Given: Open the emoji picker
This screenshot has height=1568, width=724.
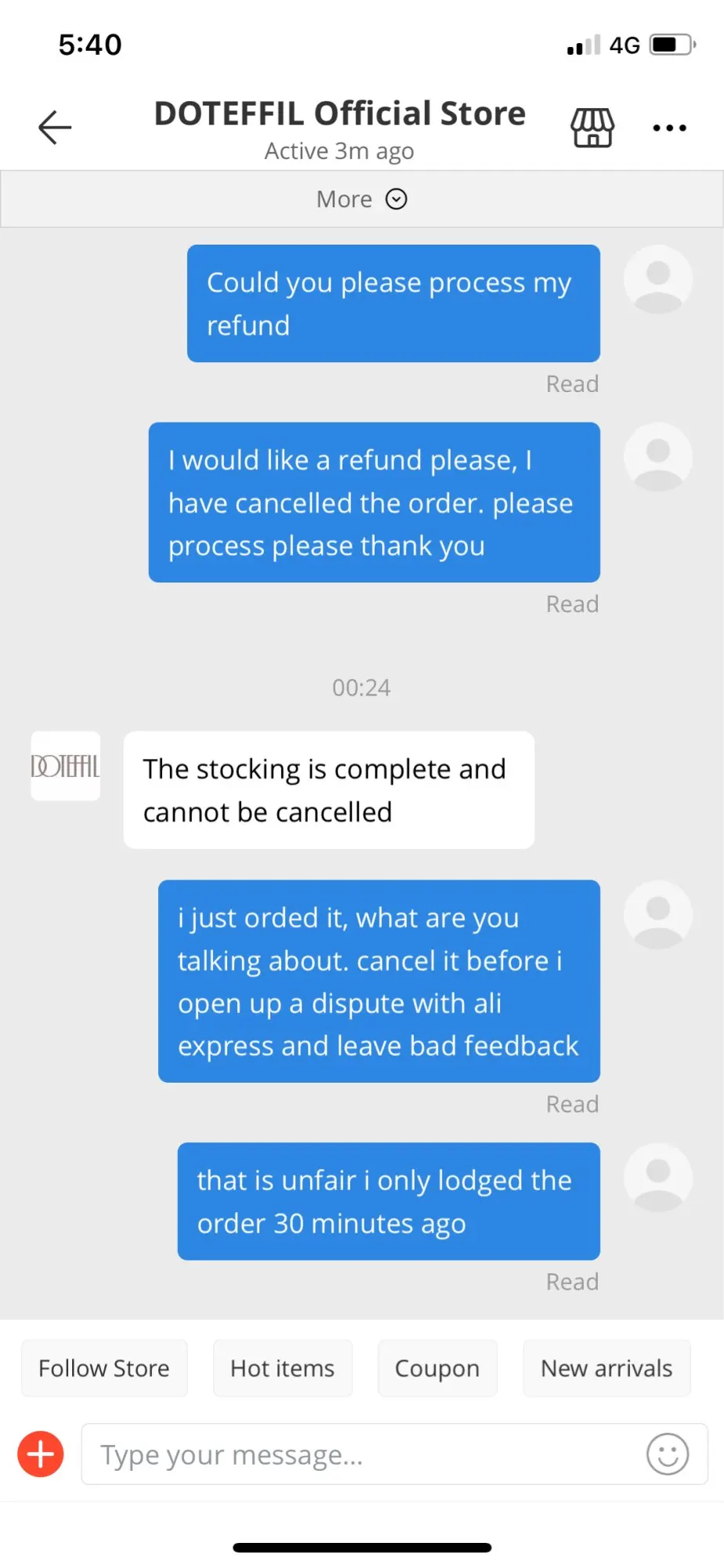Looking at the screenshot, I should coord(668,1454).
